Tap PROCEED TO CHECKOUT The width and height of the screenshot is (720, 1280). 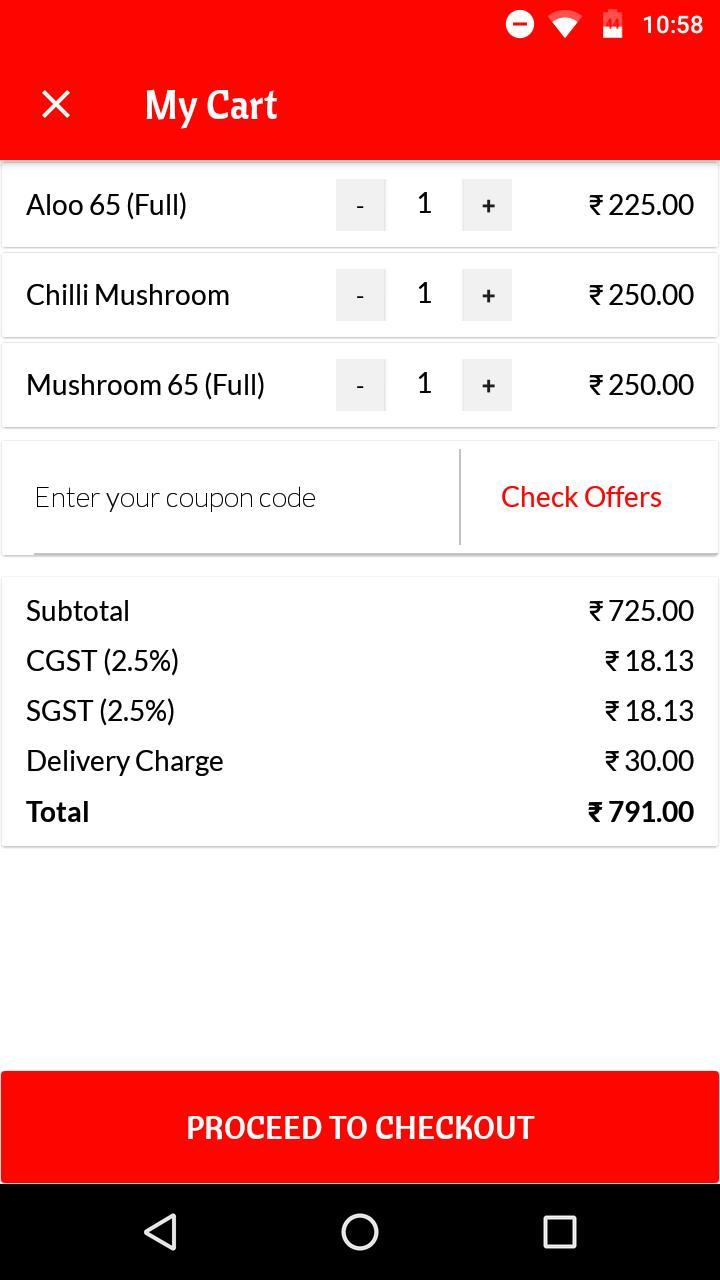(360, 1127)
